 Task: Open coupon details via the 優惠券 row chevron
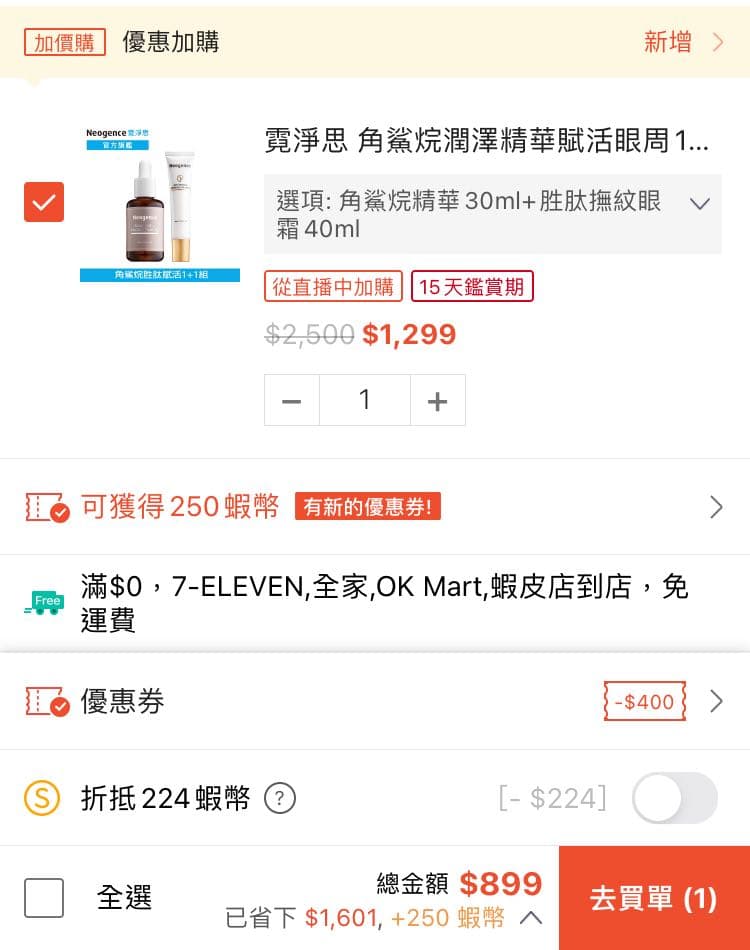[716, 701]
